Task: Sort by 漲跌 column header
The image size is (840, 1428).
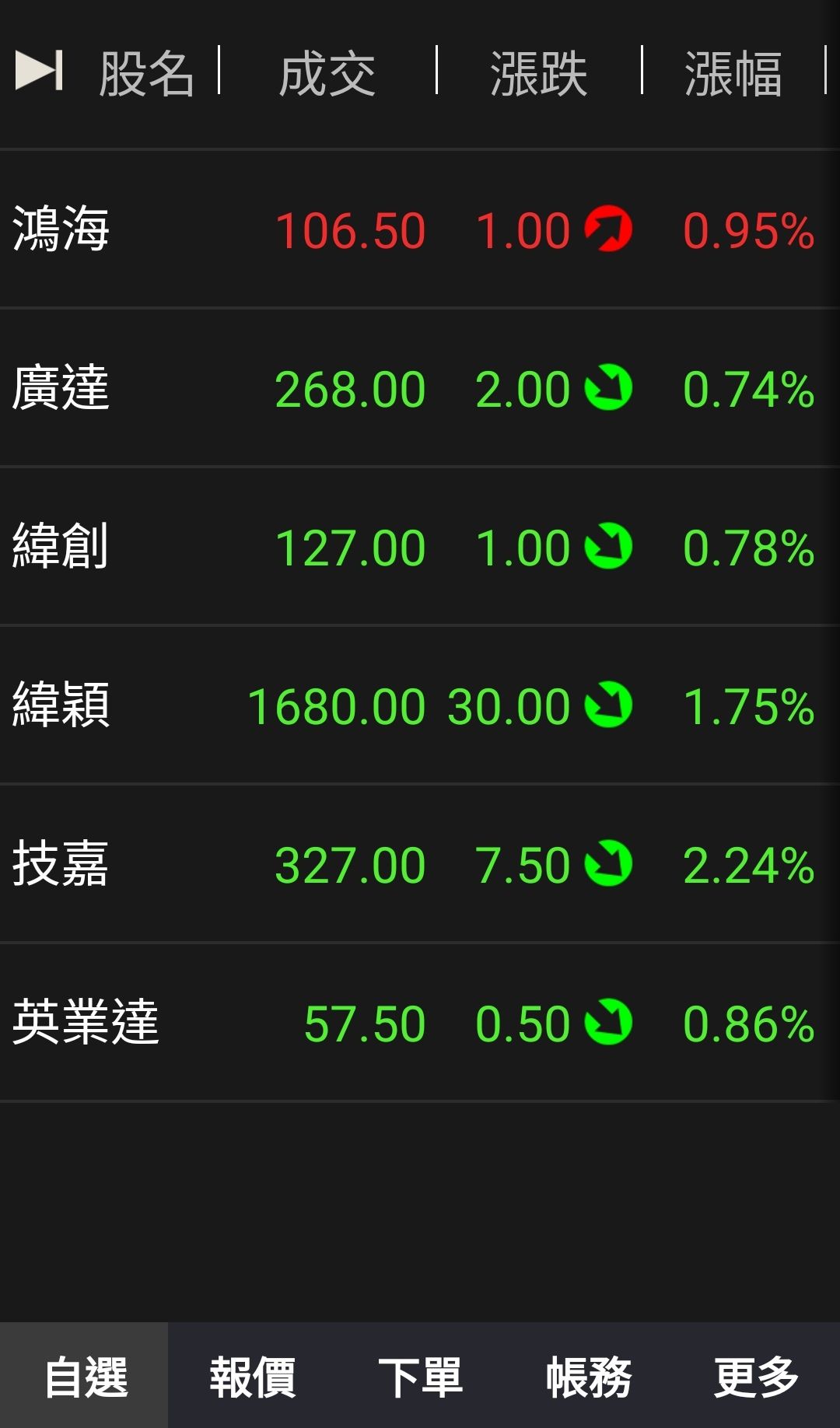Action: (x=538, y=74)
